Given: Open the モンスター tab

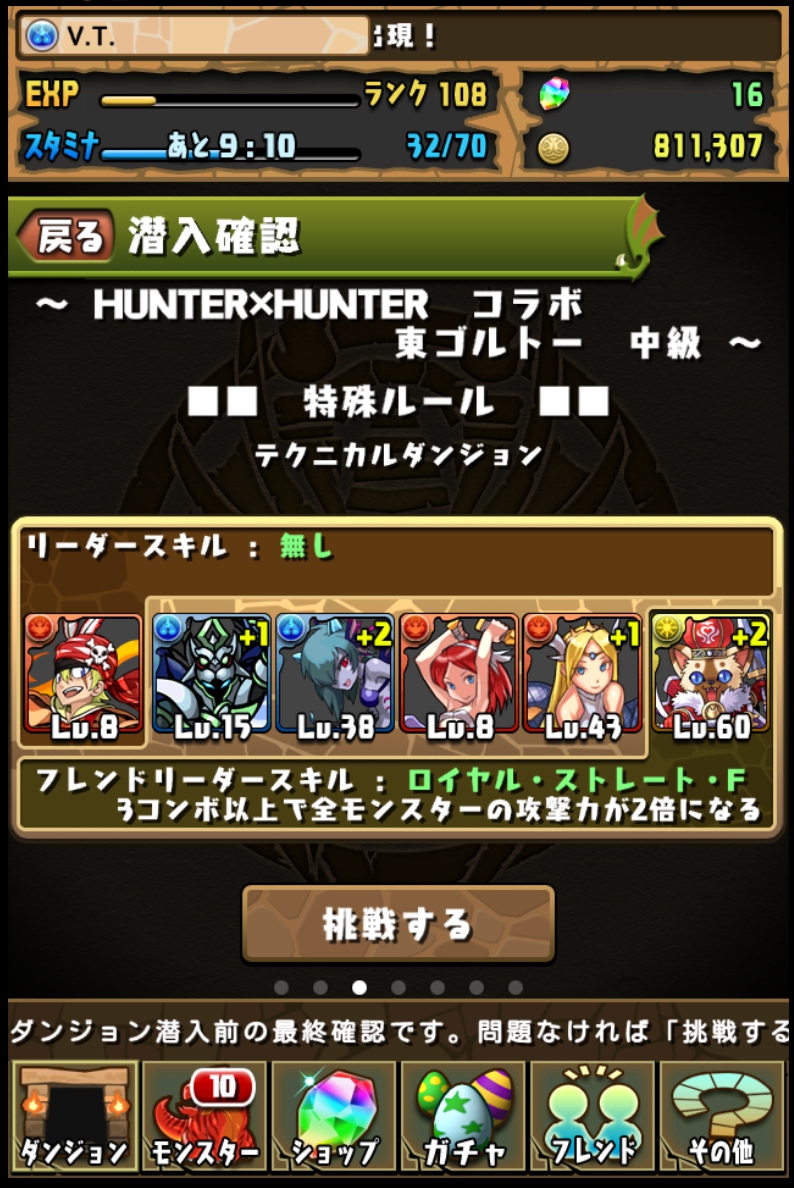Looking at the screenshot, I should click(204, 1117).
